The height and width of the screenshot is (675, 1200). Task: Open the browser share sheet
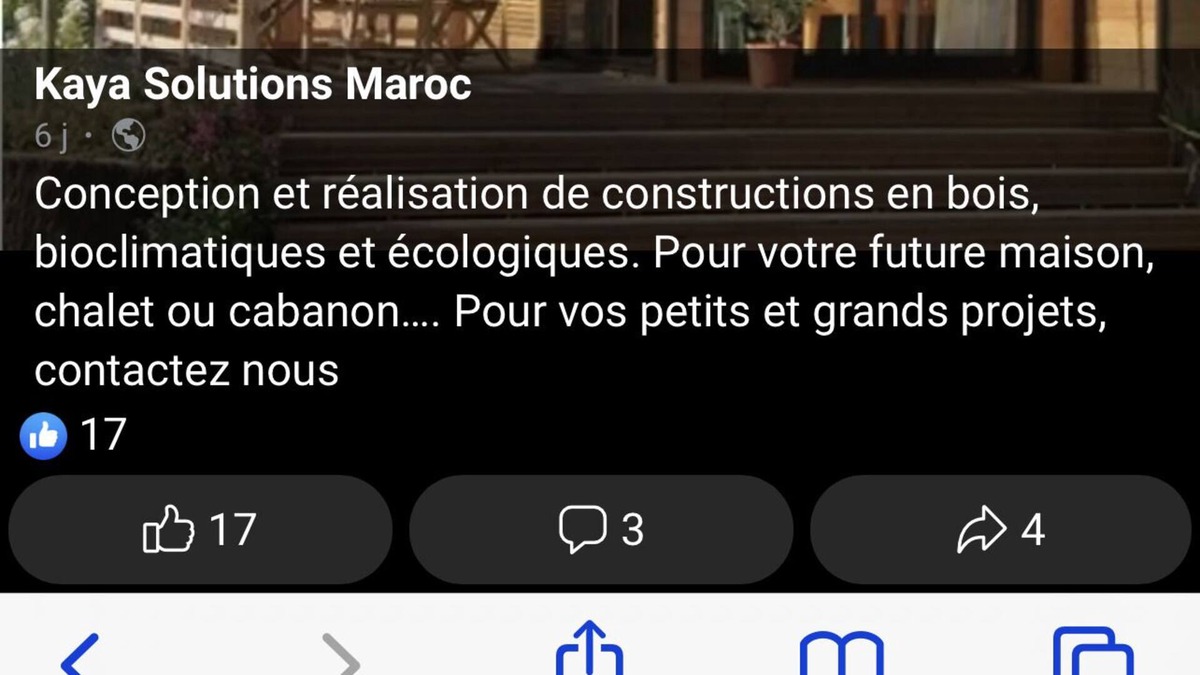point(589,652)
